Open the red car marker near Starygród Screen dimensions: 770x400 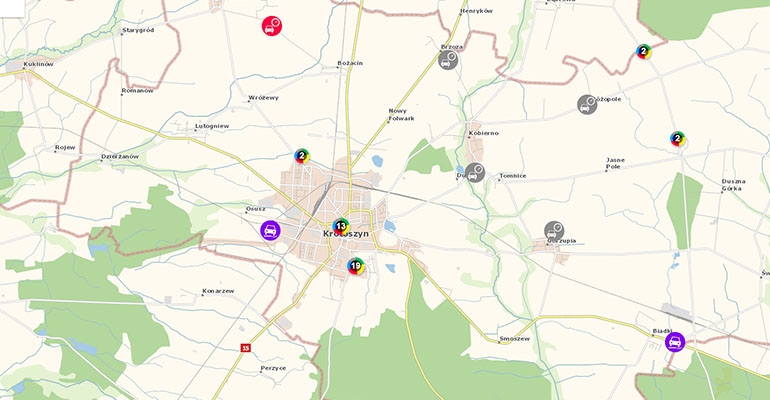click(271, 27)
